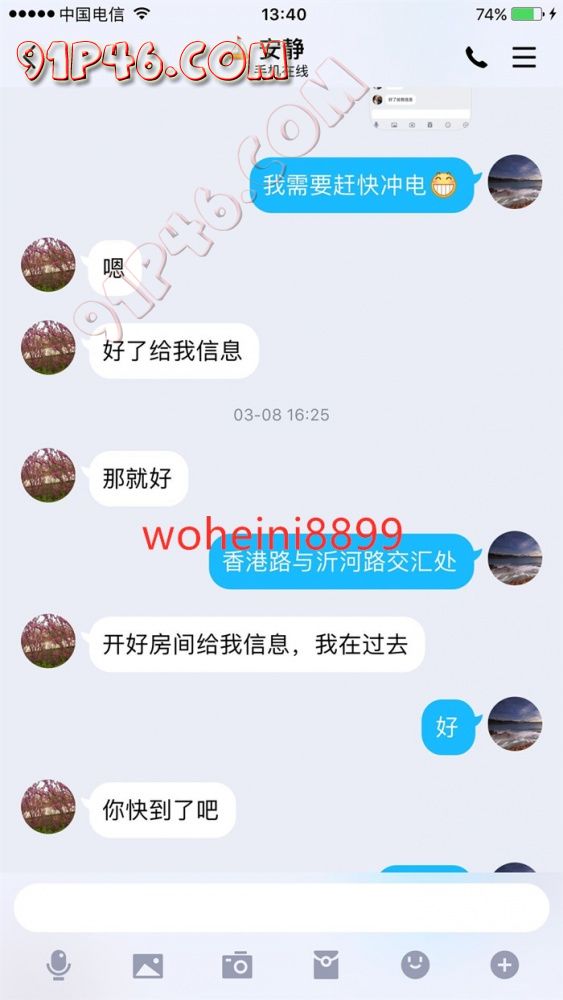Image resolution: width=563 pixels, height=1000 pixels.
Task: Focus the message input field
Action: click(281, 908)
